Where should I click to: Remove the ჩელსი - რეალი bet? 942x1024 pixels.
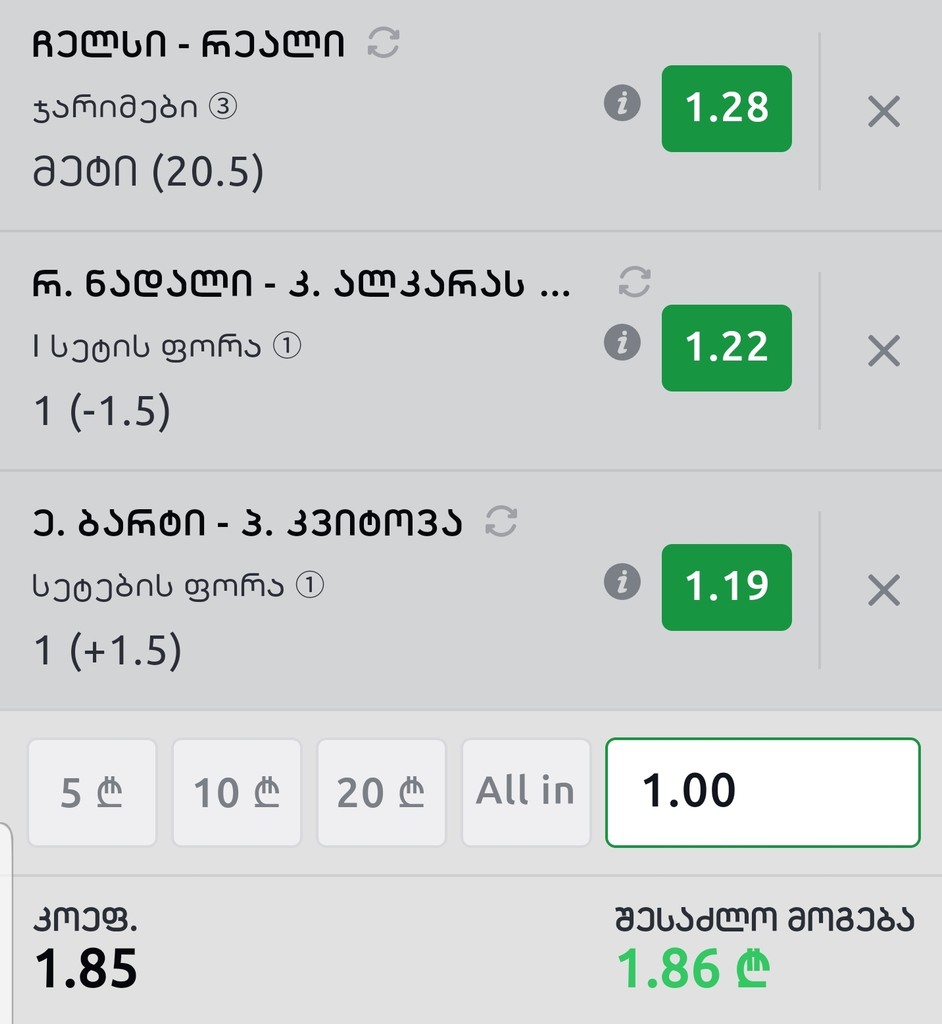[x=883, y=111]
